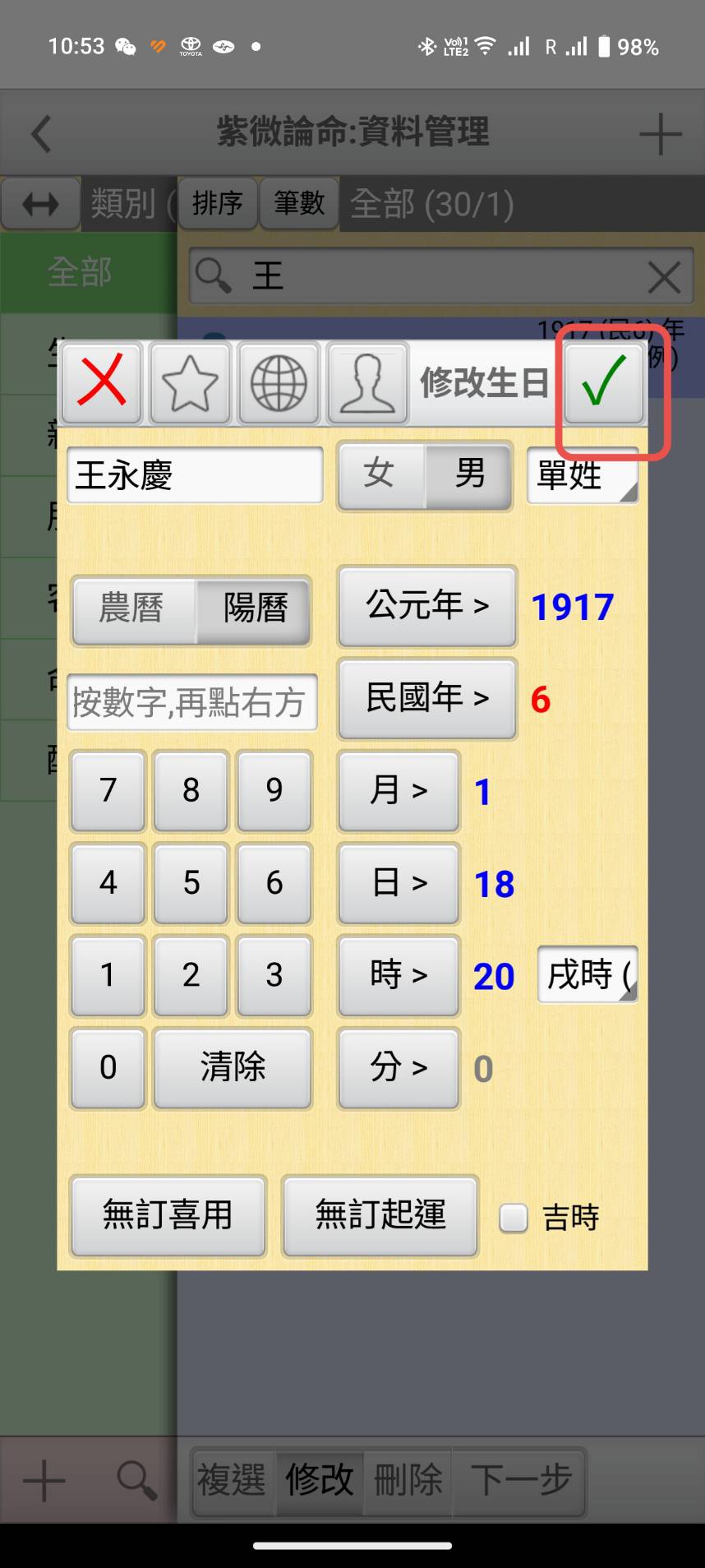Tap the 時 > button
This screenshot has height=1568, width=705.
(399, 975)
